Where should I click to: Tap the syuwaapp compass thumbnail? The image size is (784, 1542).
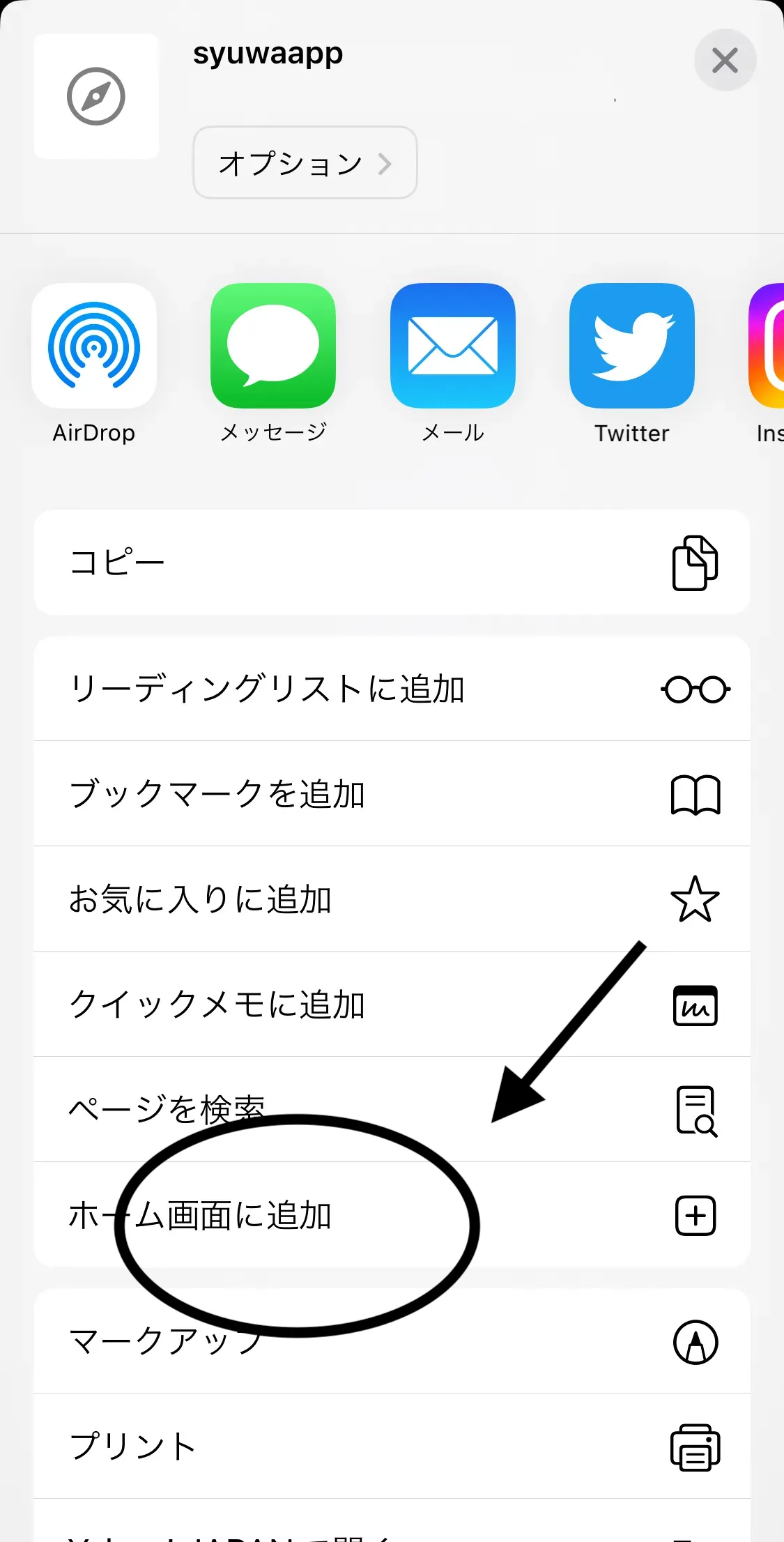point(95,96)
